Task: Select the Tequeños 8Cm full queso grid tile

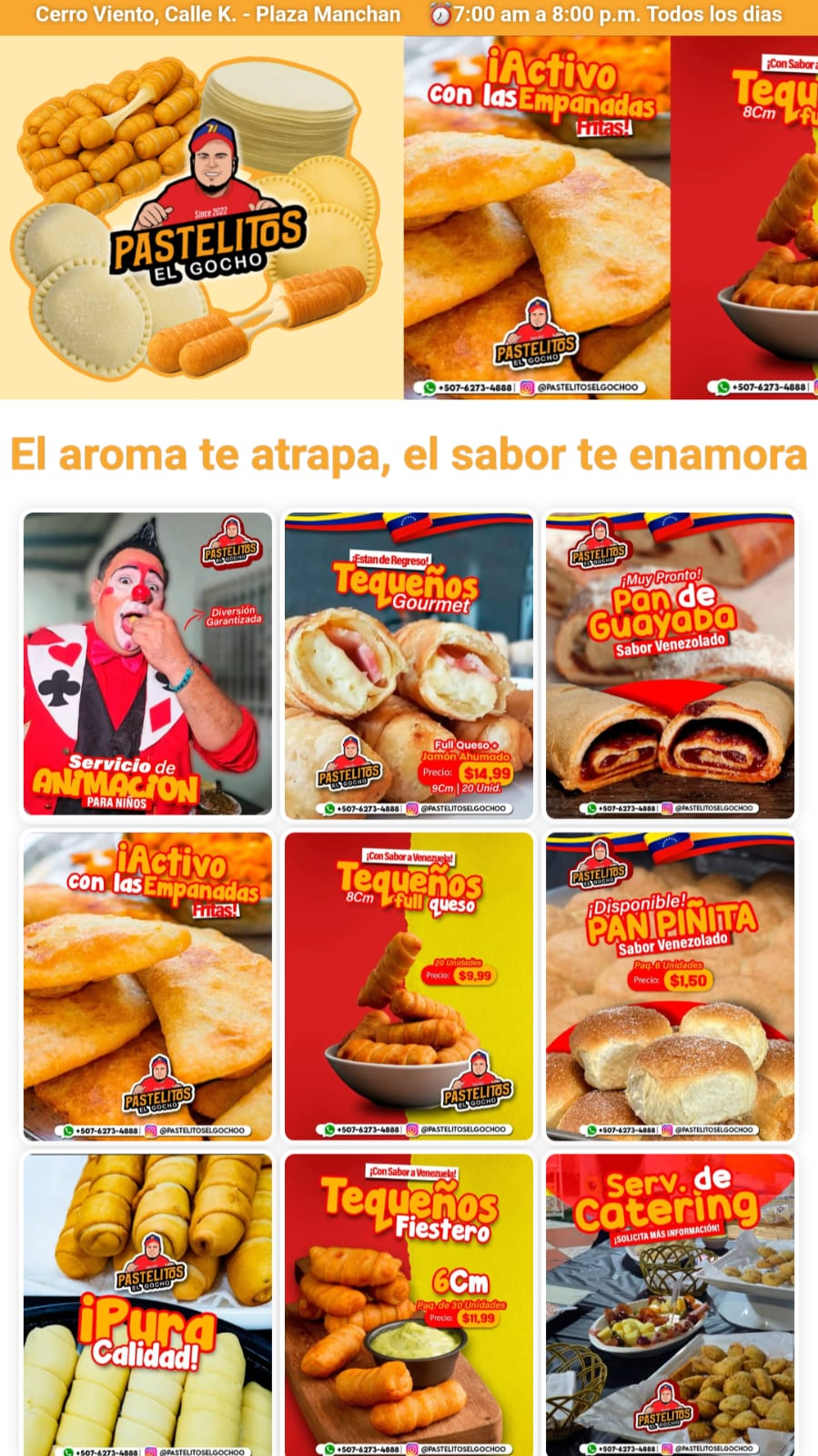Action: (409, 986)
